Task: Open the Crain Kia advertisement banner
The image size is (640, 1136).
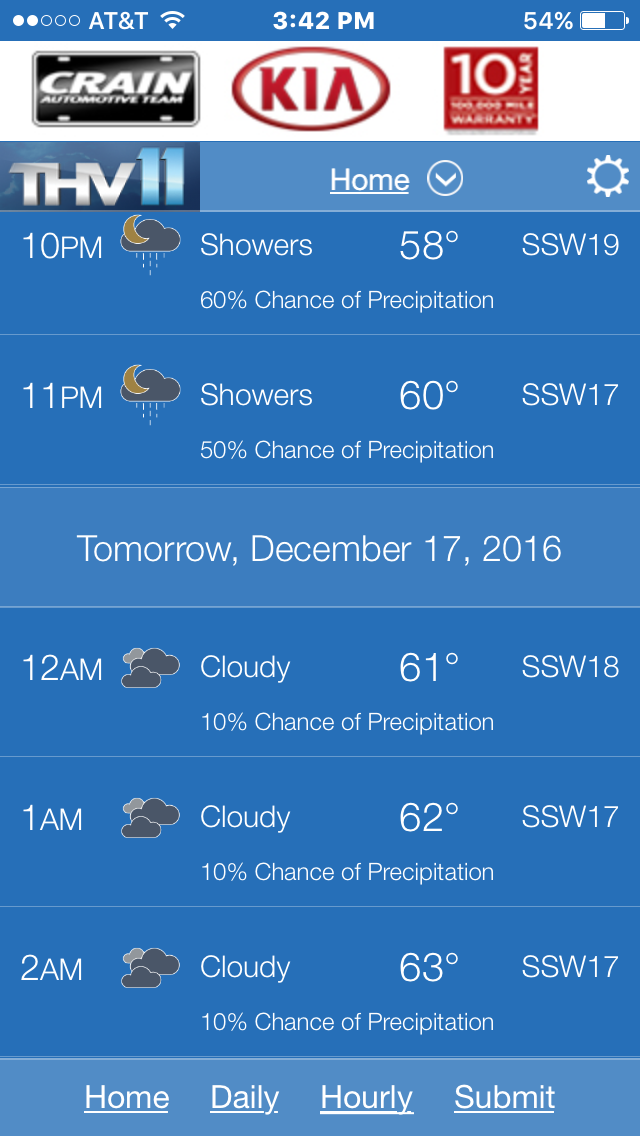Action: 320,91
